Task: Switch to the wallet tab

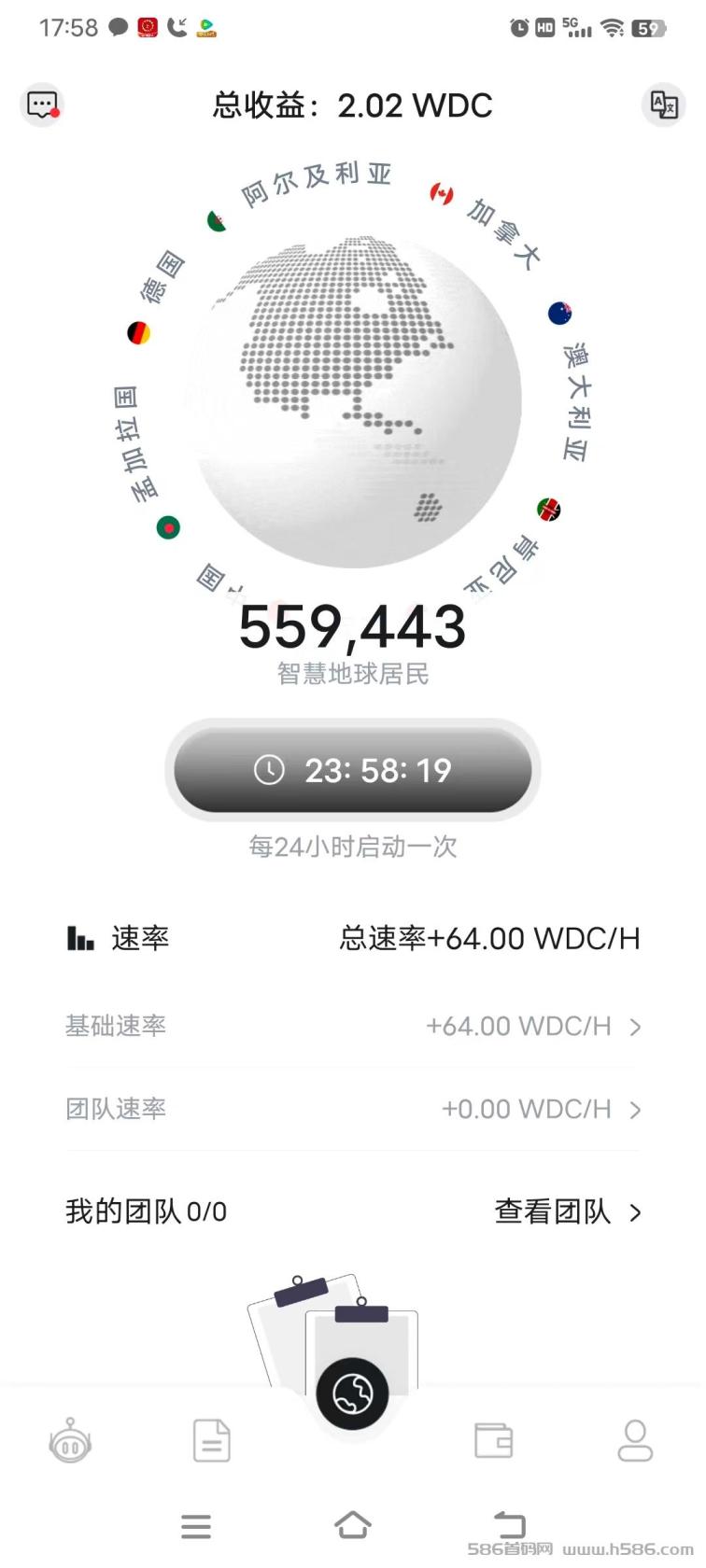Action: (x=494, y=1440)
